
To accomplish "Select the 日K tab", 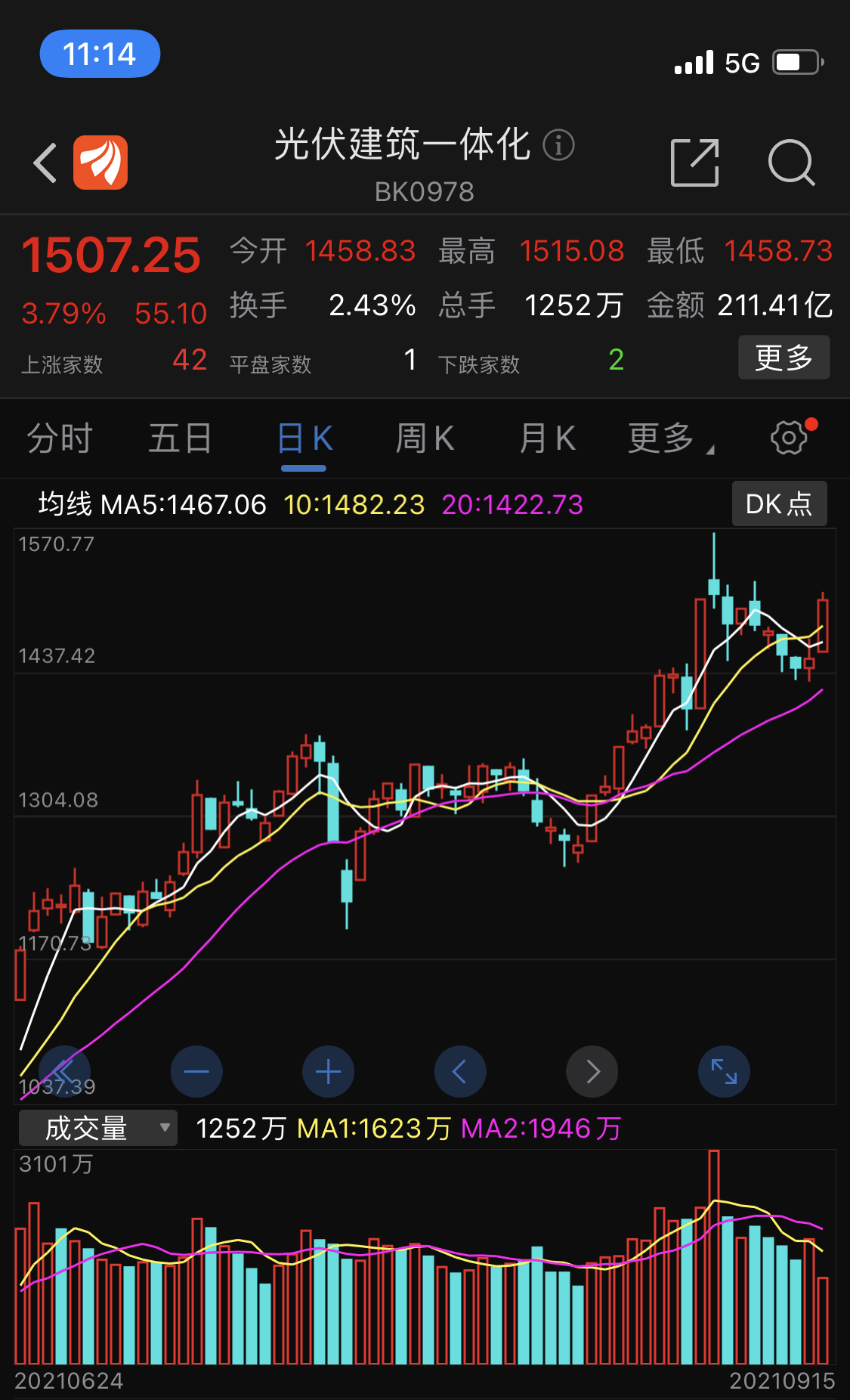I will pyautogui.click(x=304, y=439).
